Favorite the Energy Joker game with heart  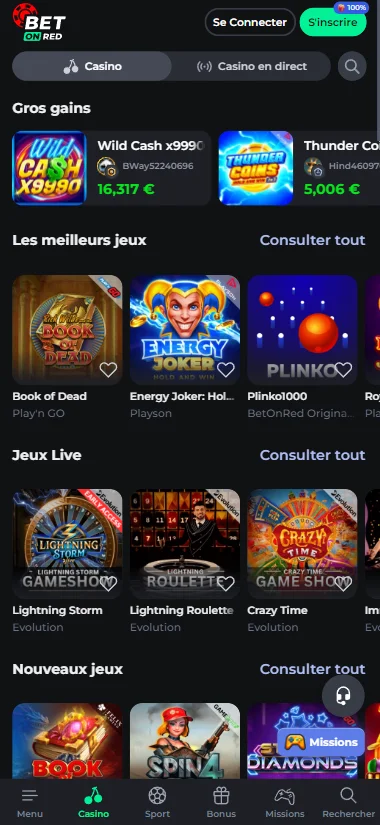[226, 370]
